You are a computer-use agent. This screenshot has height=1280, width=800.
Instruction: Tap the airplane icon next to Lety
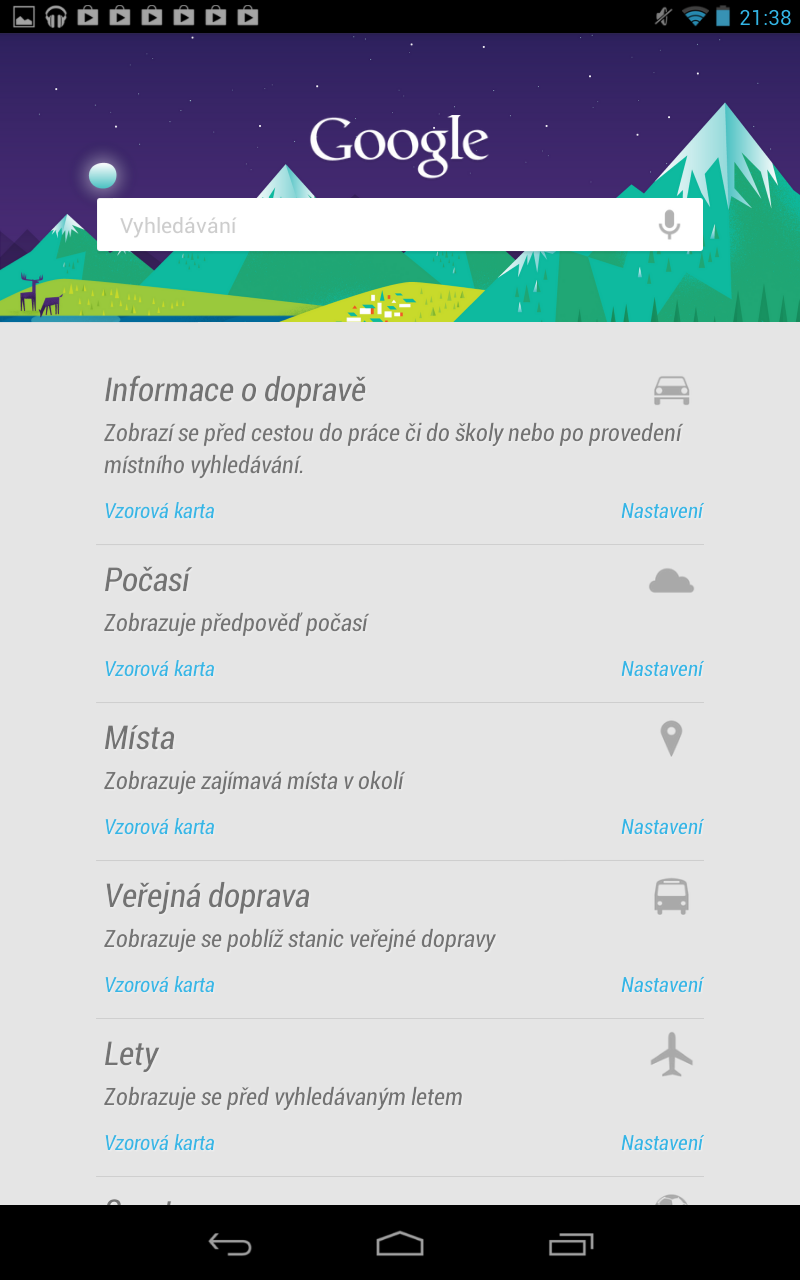671,1053
